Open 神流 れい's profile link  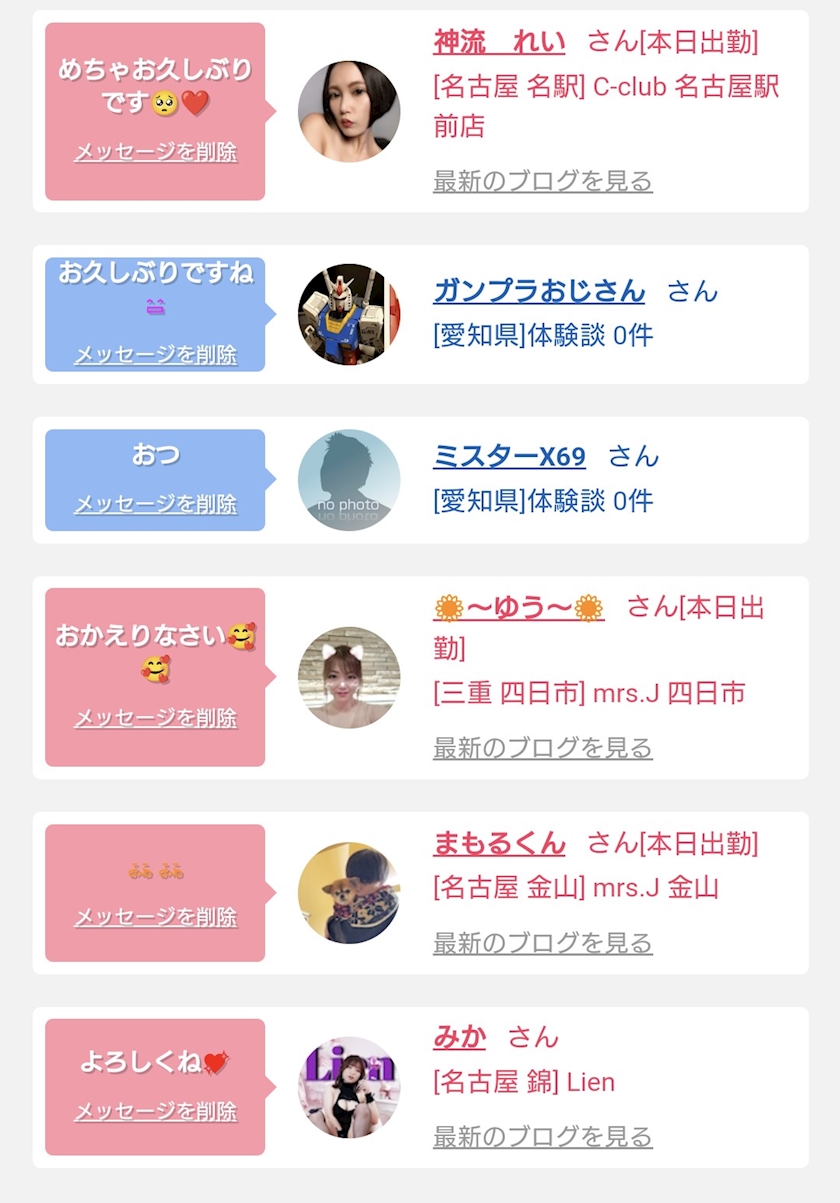499,43
